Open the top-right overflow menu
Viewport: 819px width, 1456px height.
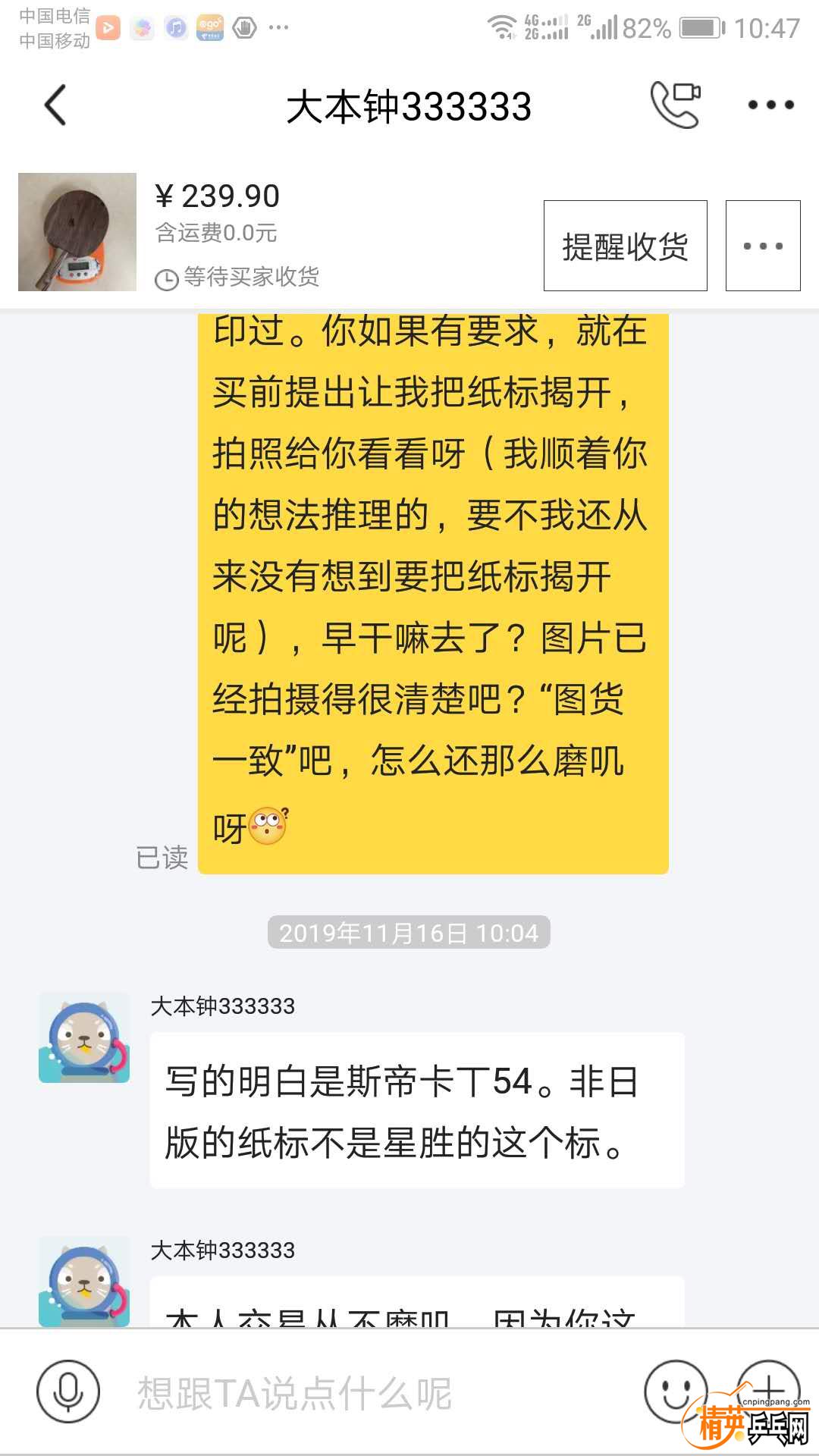tap(770, 105)
